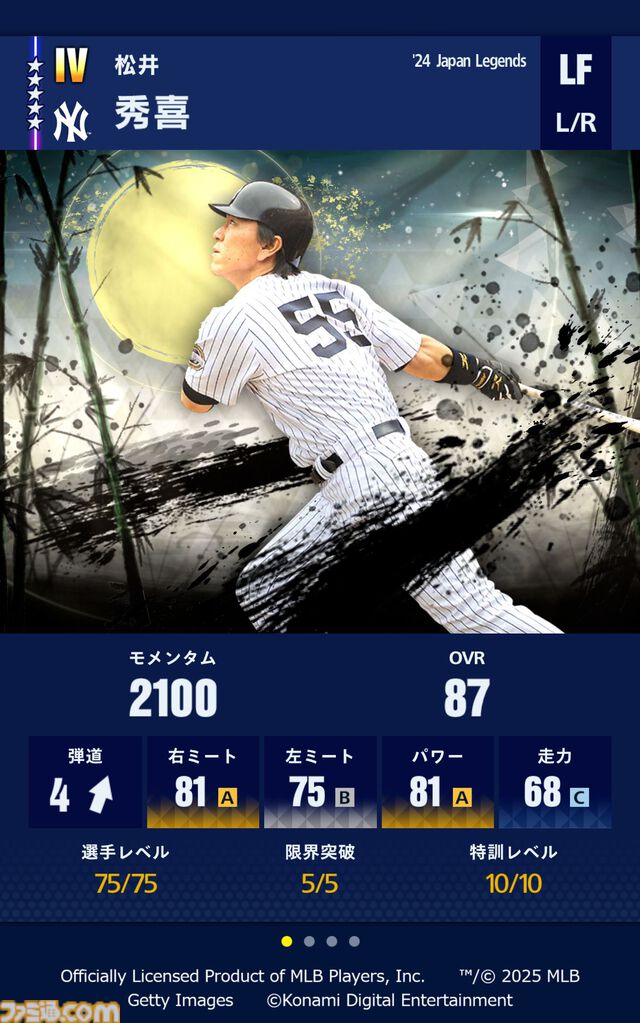Jump to the third card page dot
Viewport: 640px width, 1023px height.
[332, 941]
